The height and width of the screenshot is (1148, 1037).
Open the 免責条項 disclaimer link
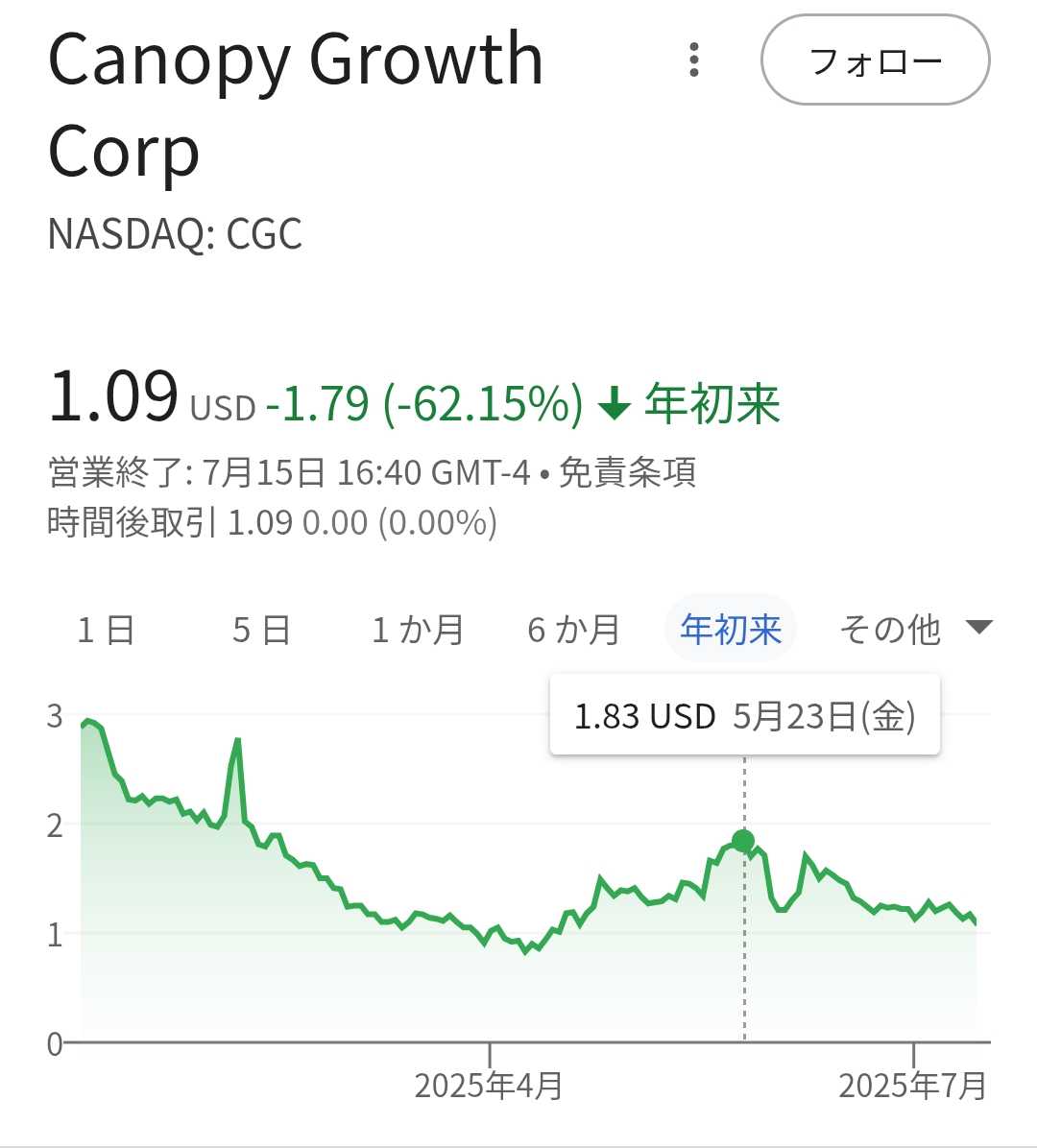(x=628, y=472)
